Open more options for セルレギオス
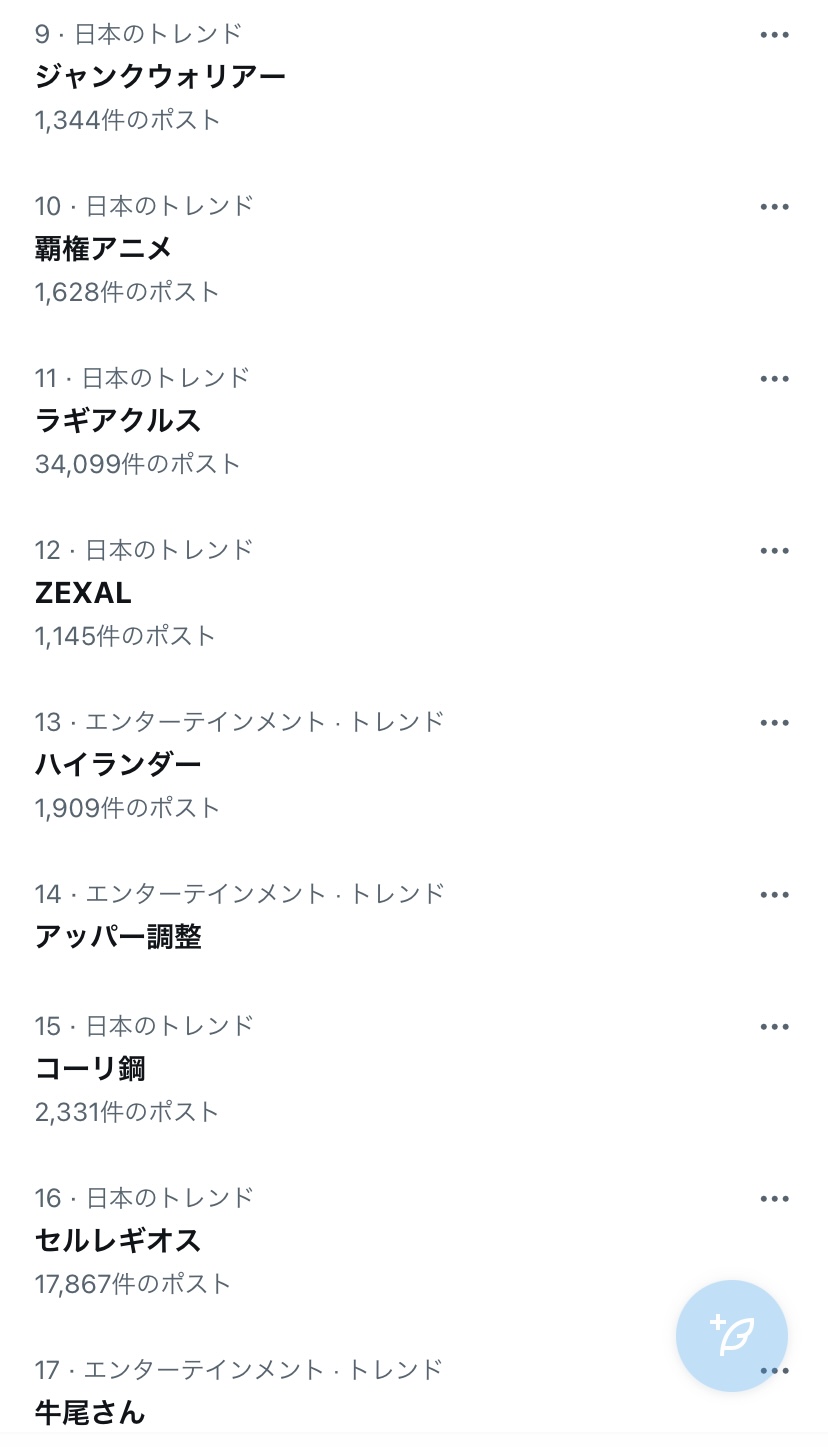The image size is (828, 1447). click(x=774, y=1199)
